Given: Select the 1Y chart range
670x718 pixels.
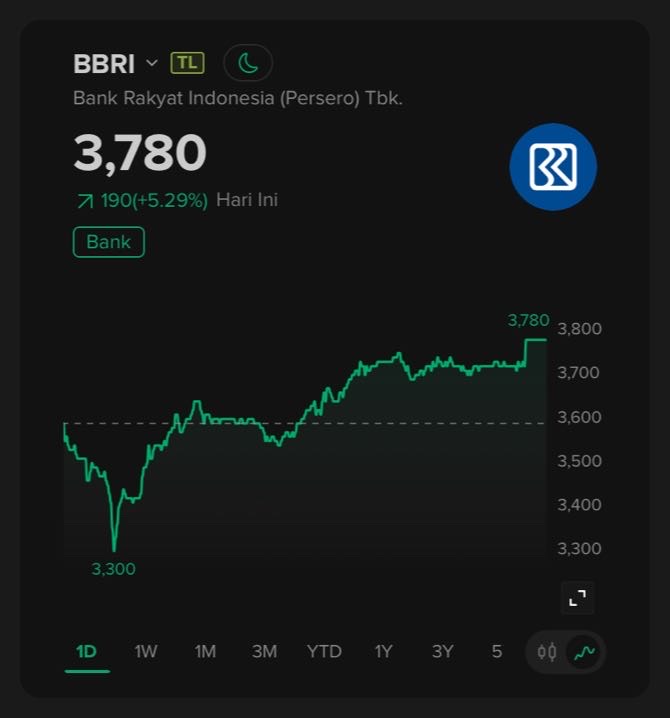Looking at the screenshot, I should [x=384, y=652].
